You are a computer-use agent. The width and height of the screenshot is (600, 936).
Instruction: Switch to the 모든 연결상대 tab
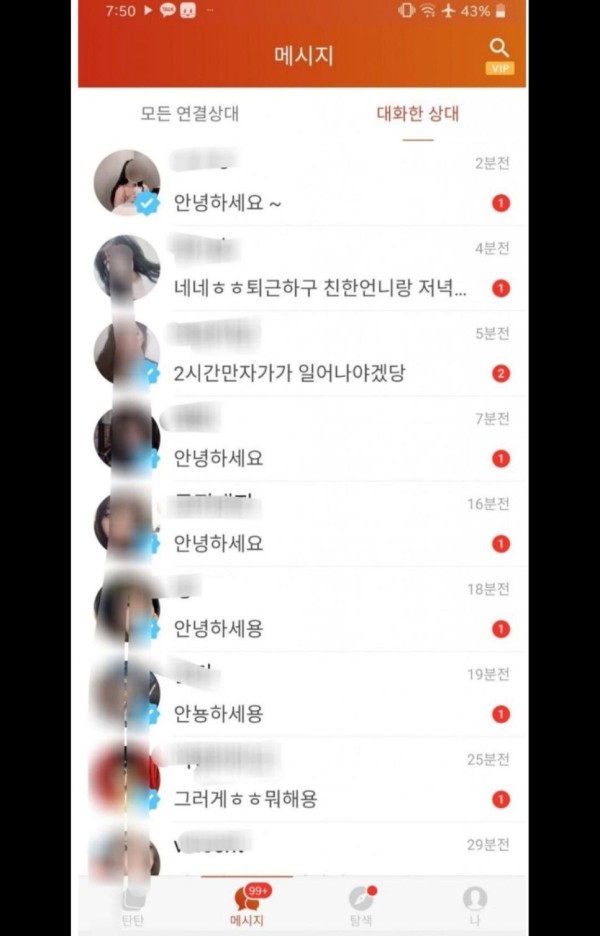click(x=190, y=113)
